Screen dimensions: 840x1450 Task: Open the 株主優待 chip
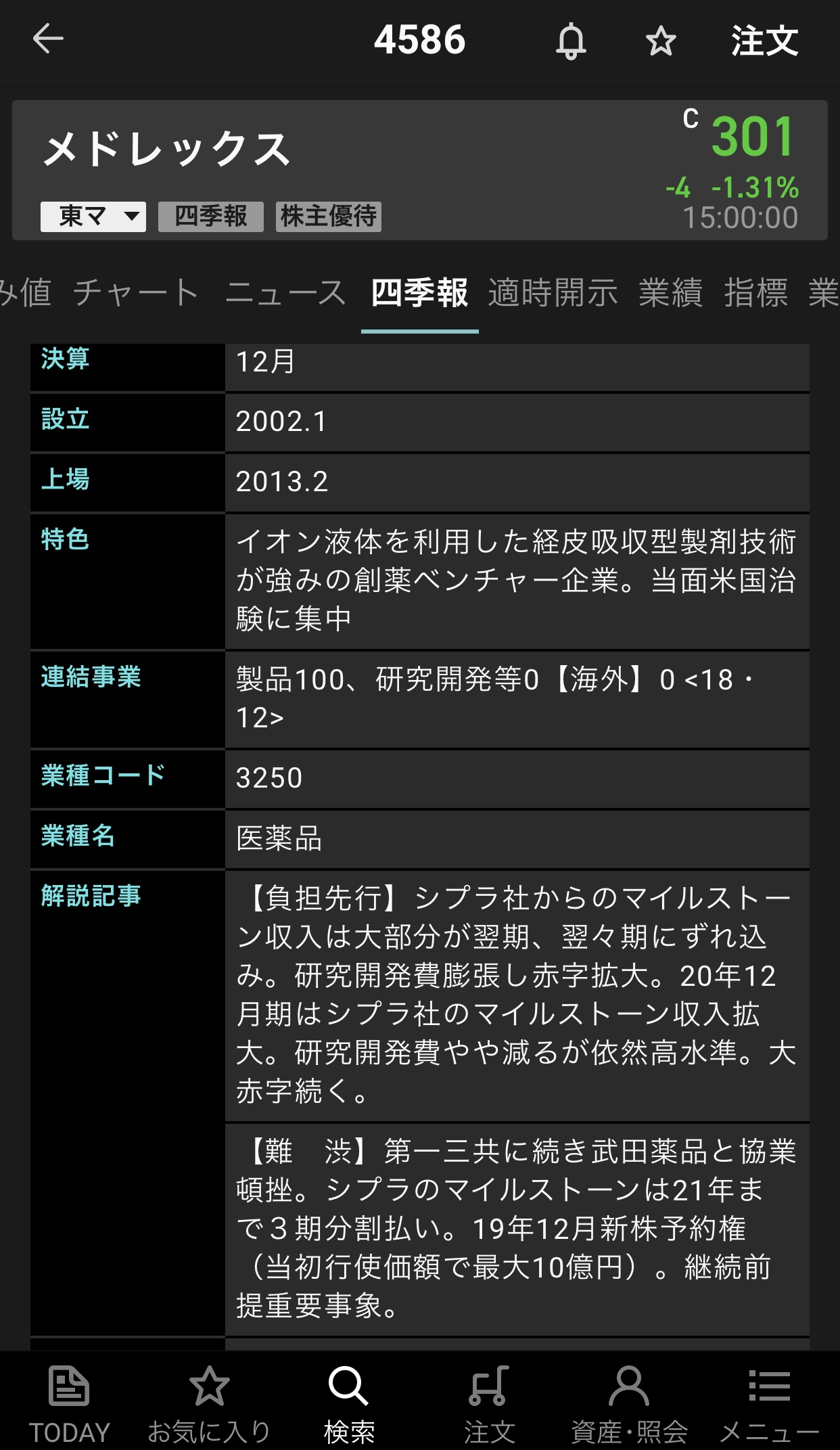(329, 217)
